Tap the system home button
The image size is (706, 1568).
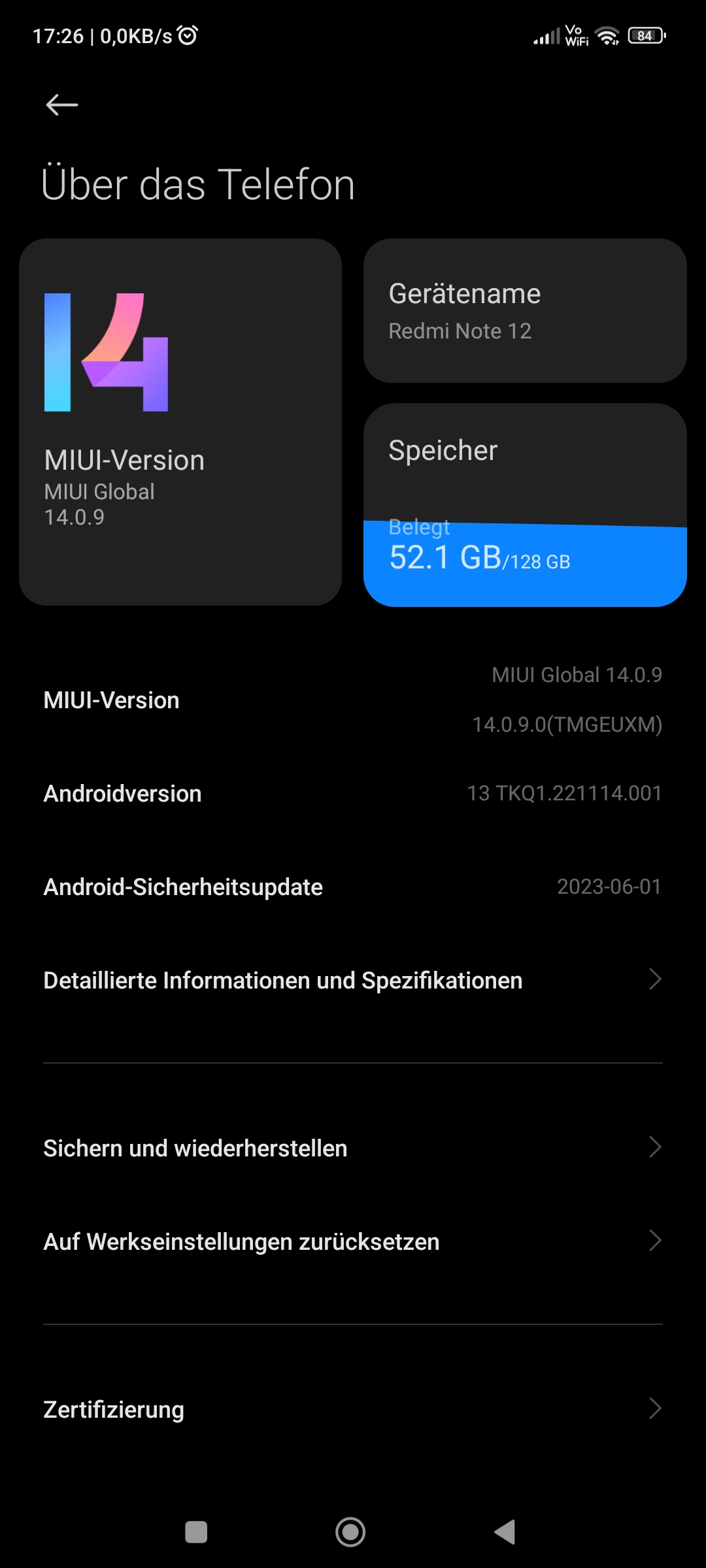pos(350,1531)
